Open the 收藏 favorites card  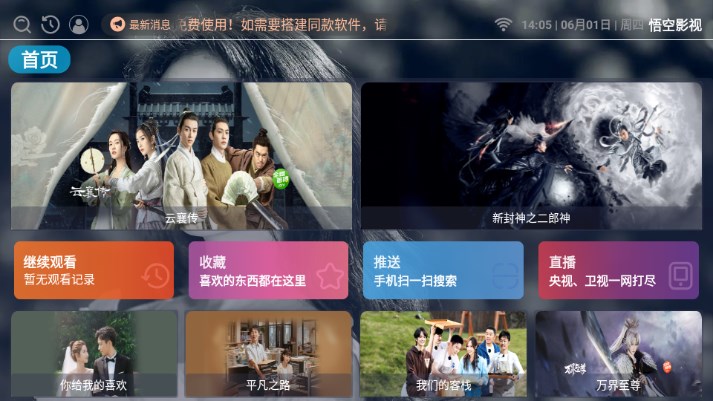268,270
